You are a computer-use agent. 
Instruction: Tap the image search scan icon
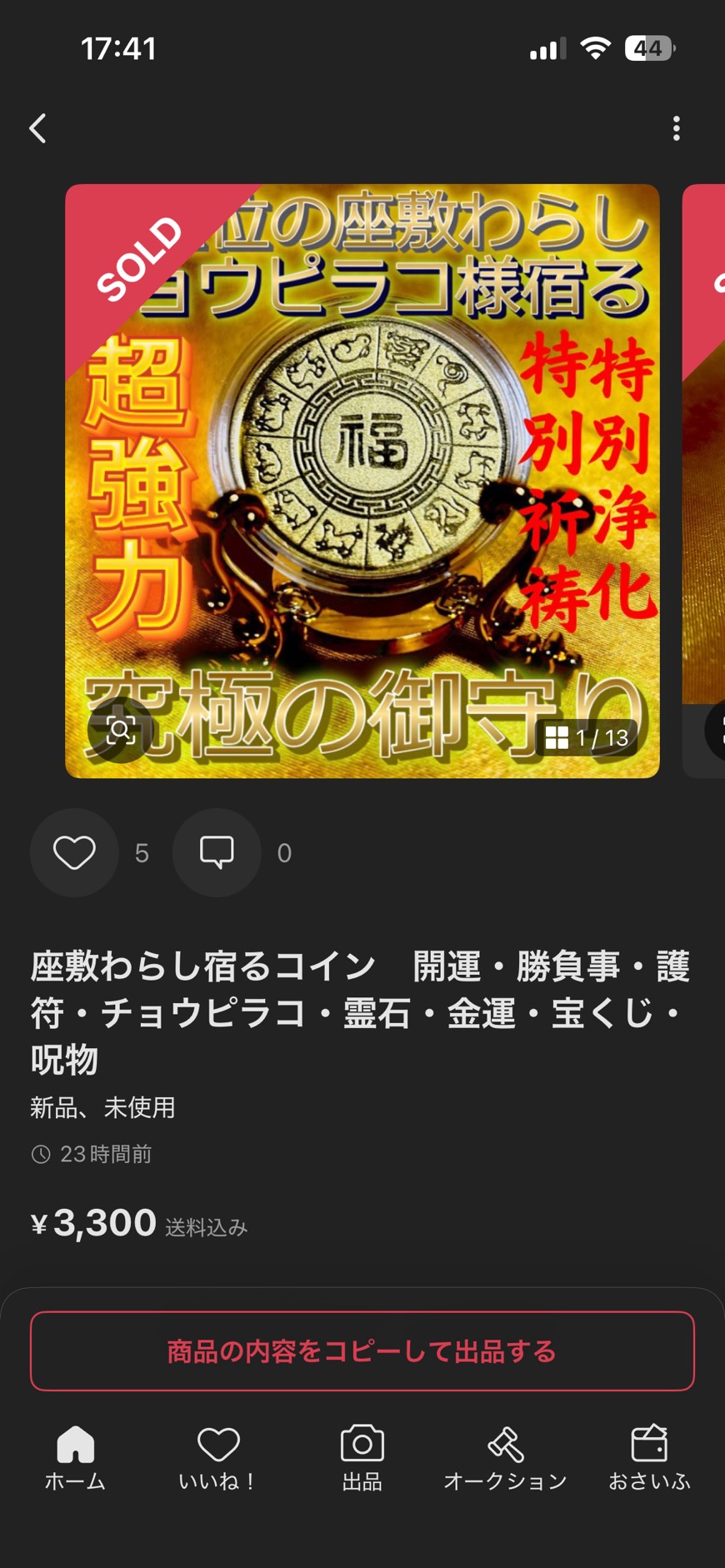(x=121, y=731)
